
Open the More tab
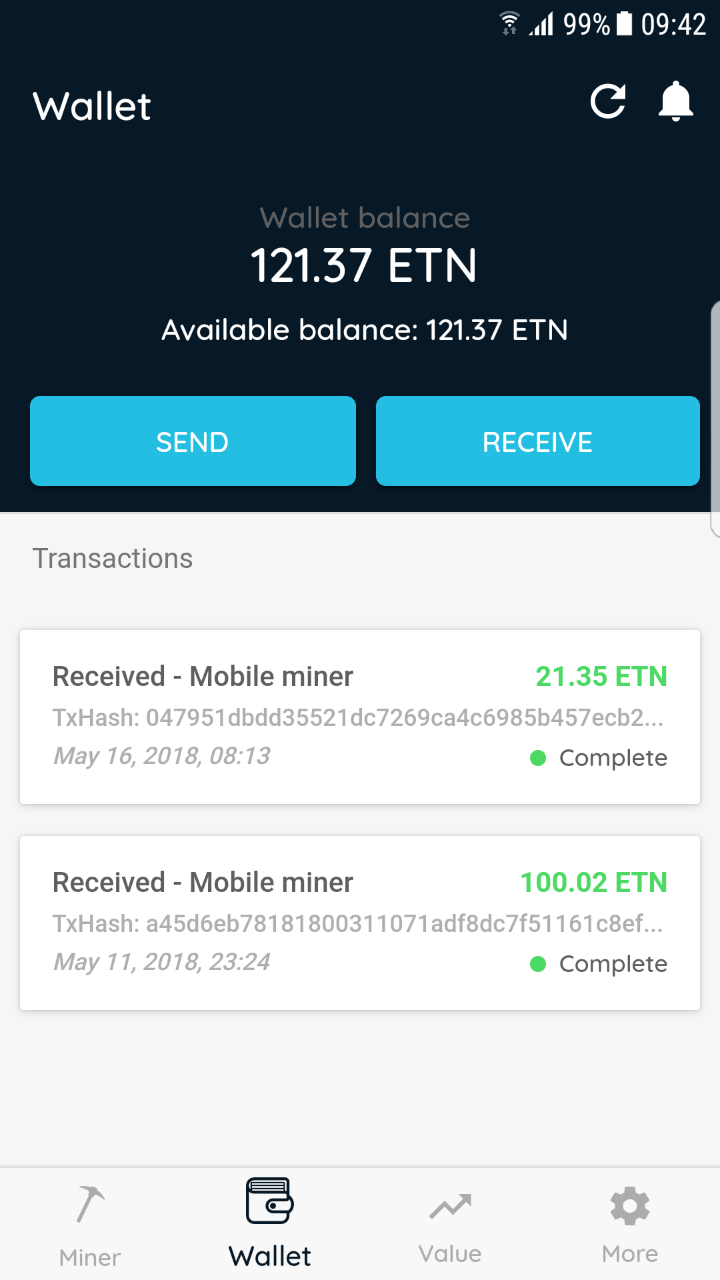630,1225
